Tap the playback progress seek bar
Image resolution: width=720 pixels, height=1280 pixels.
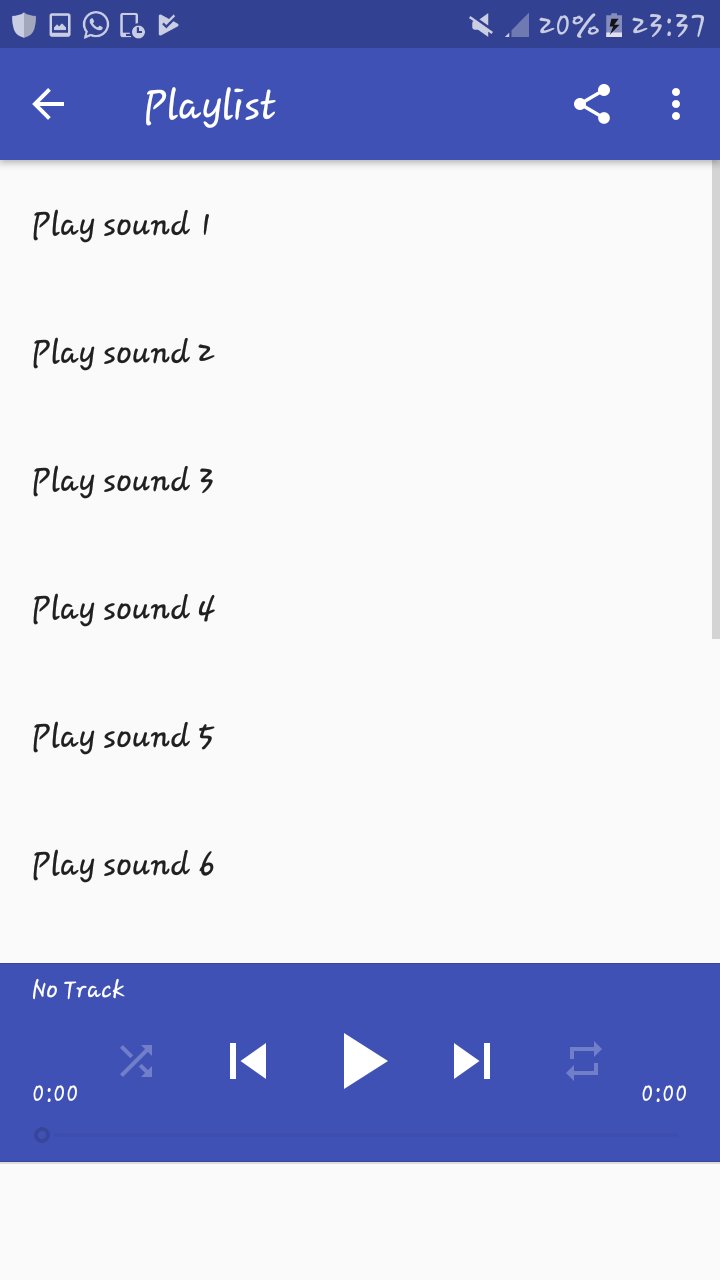coord(360,1135)
